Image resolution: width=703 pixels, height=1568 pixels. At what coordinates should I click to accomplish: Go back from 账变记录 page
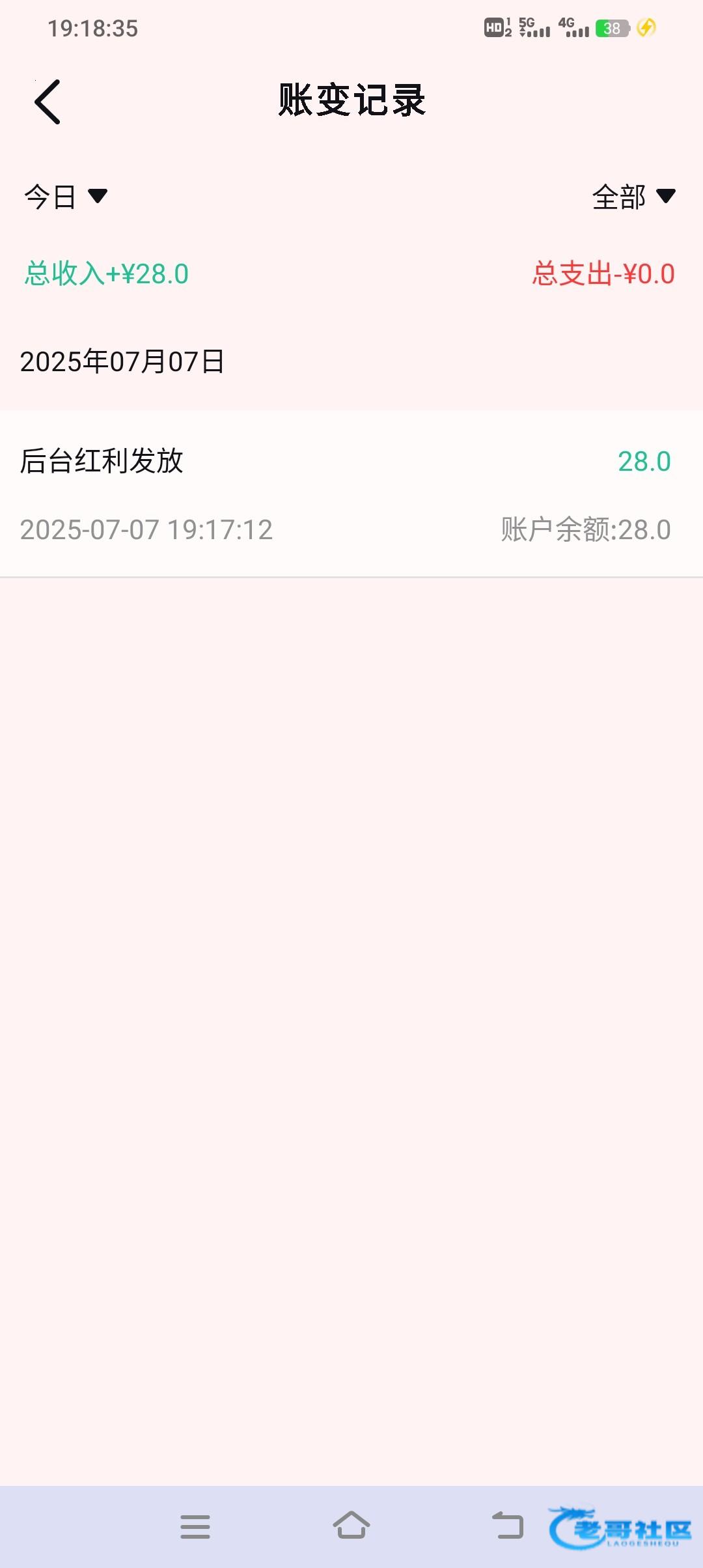point(48,102)
